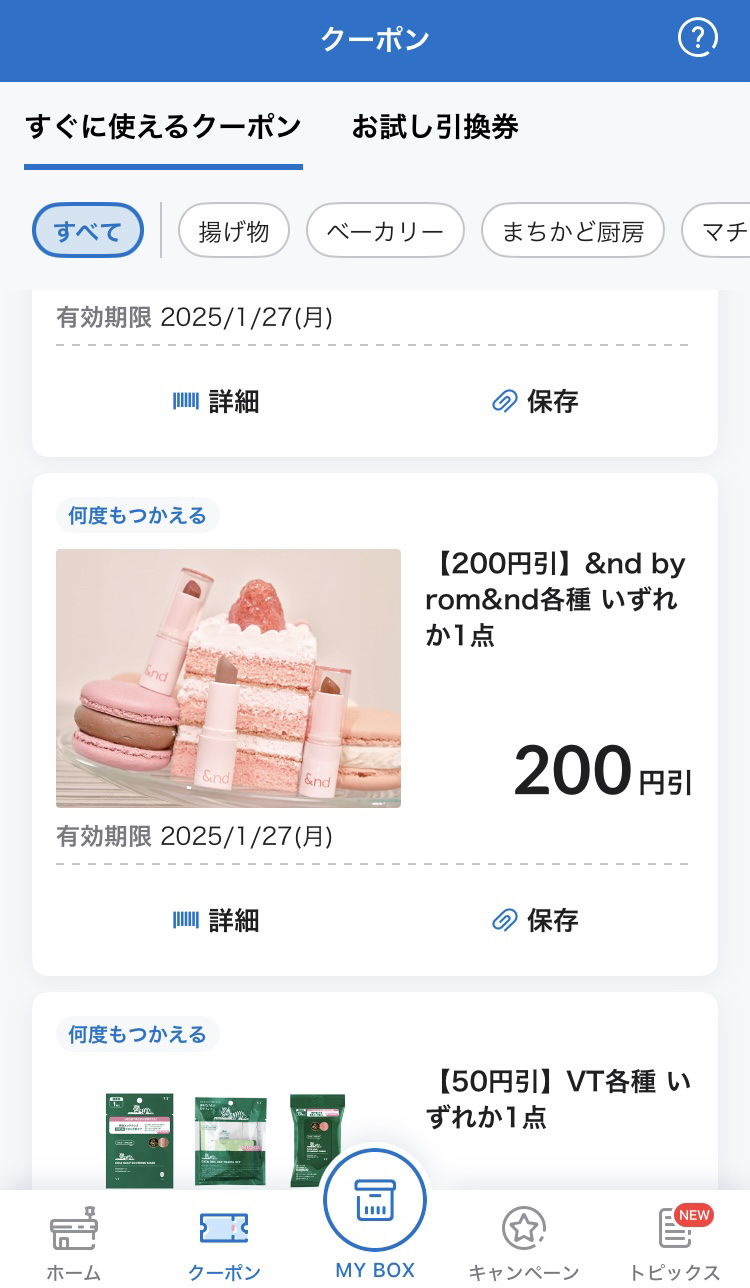This screenshot has height=1288, width=750.
Task: Select the すべて filter chip
Action: coord(88,231)
